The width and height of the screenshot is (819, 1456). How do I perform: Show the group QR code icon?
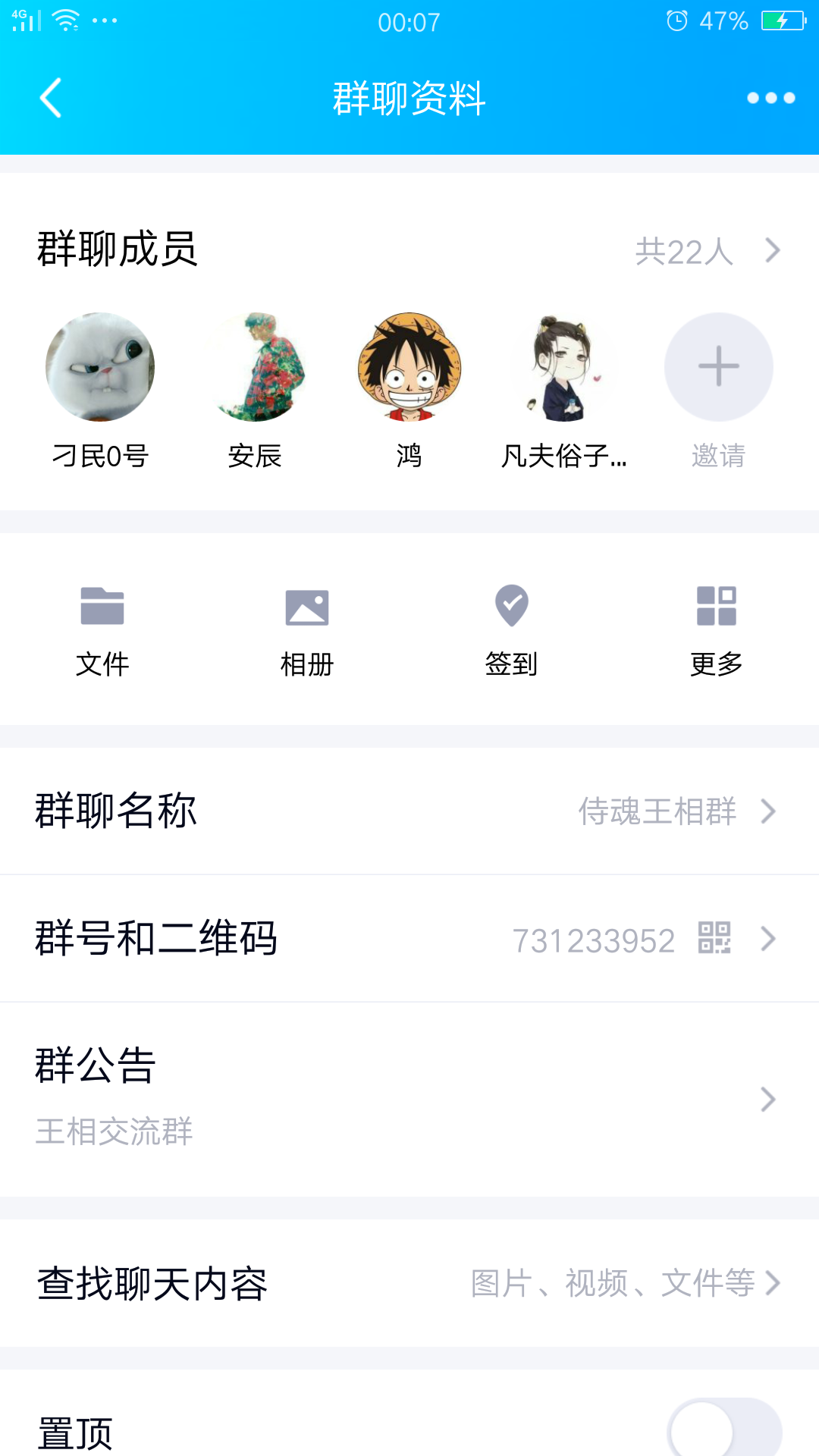[714, 940]
